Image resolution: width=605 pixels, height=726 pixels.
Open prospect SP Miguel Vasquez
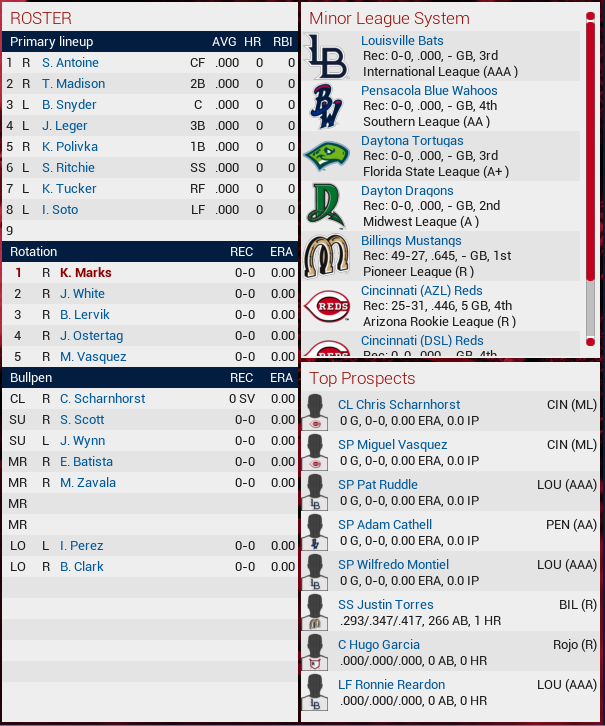tap(394, 445)
